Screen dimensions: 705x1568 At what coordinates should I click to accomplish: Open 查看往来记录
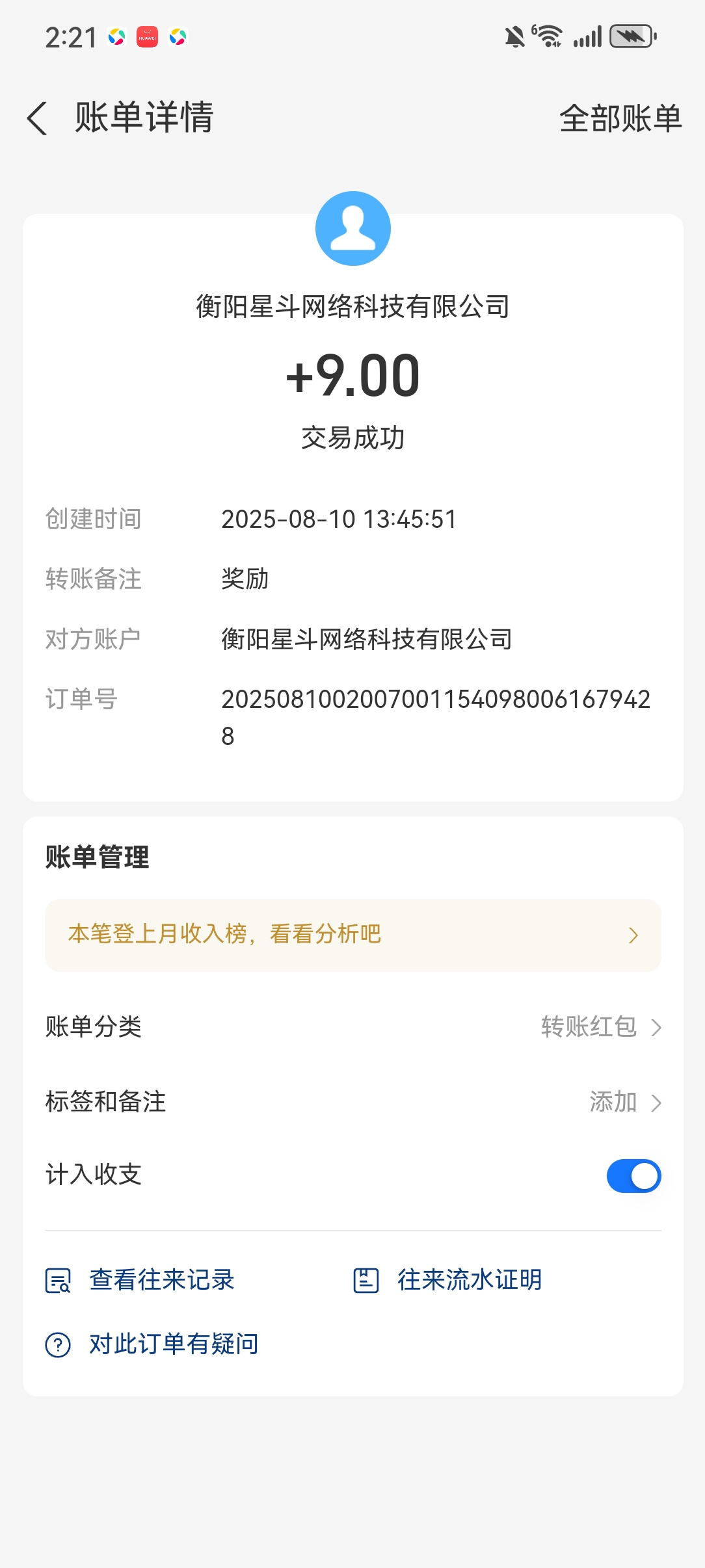click(x=140, y=1279)
